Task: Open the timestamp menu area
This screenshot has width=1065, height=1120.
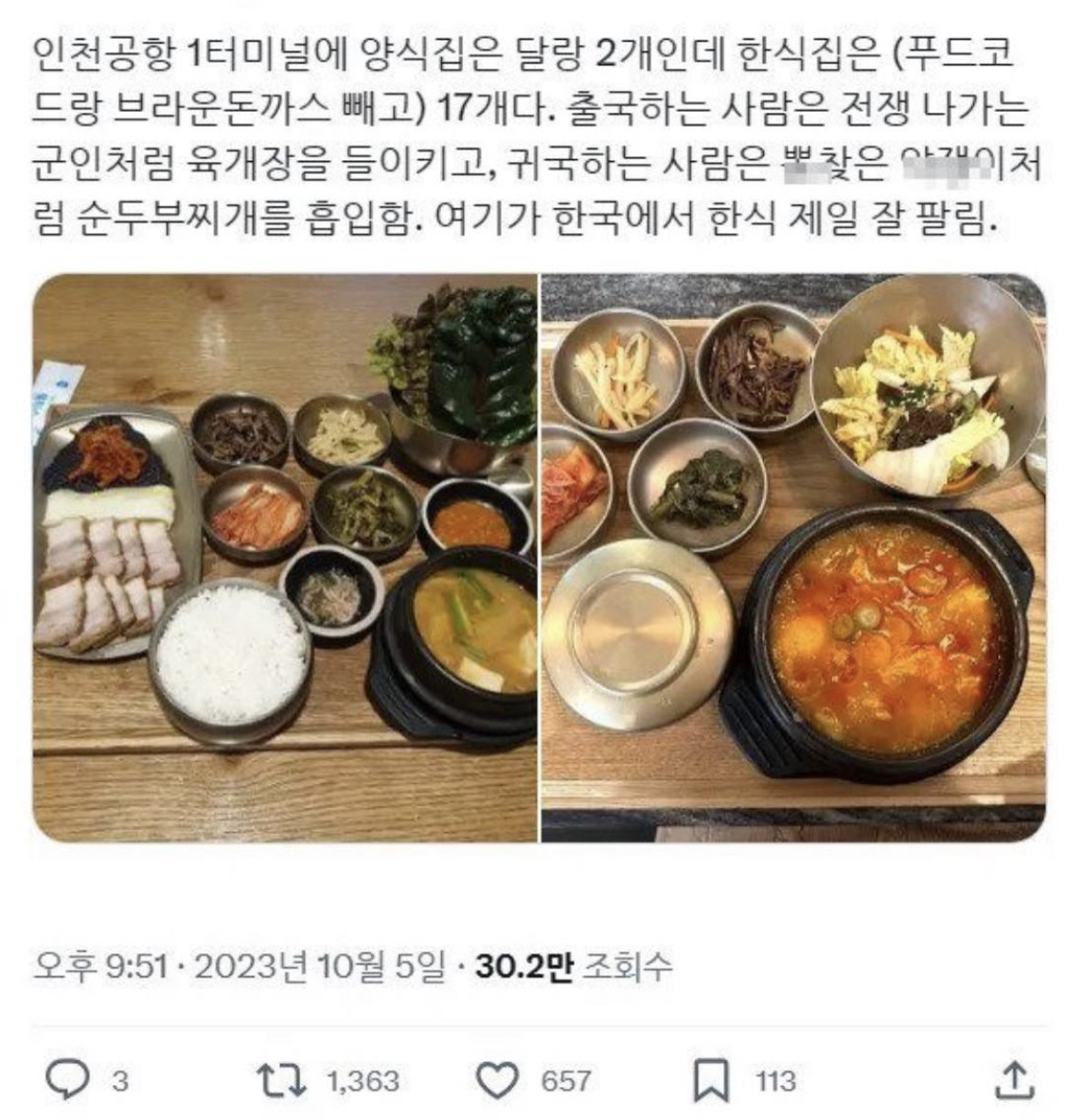Action: [x=237, y=965]
